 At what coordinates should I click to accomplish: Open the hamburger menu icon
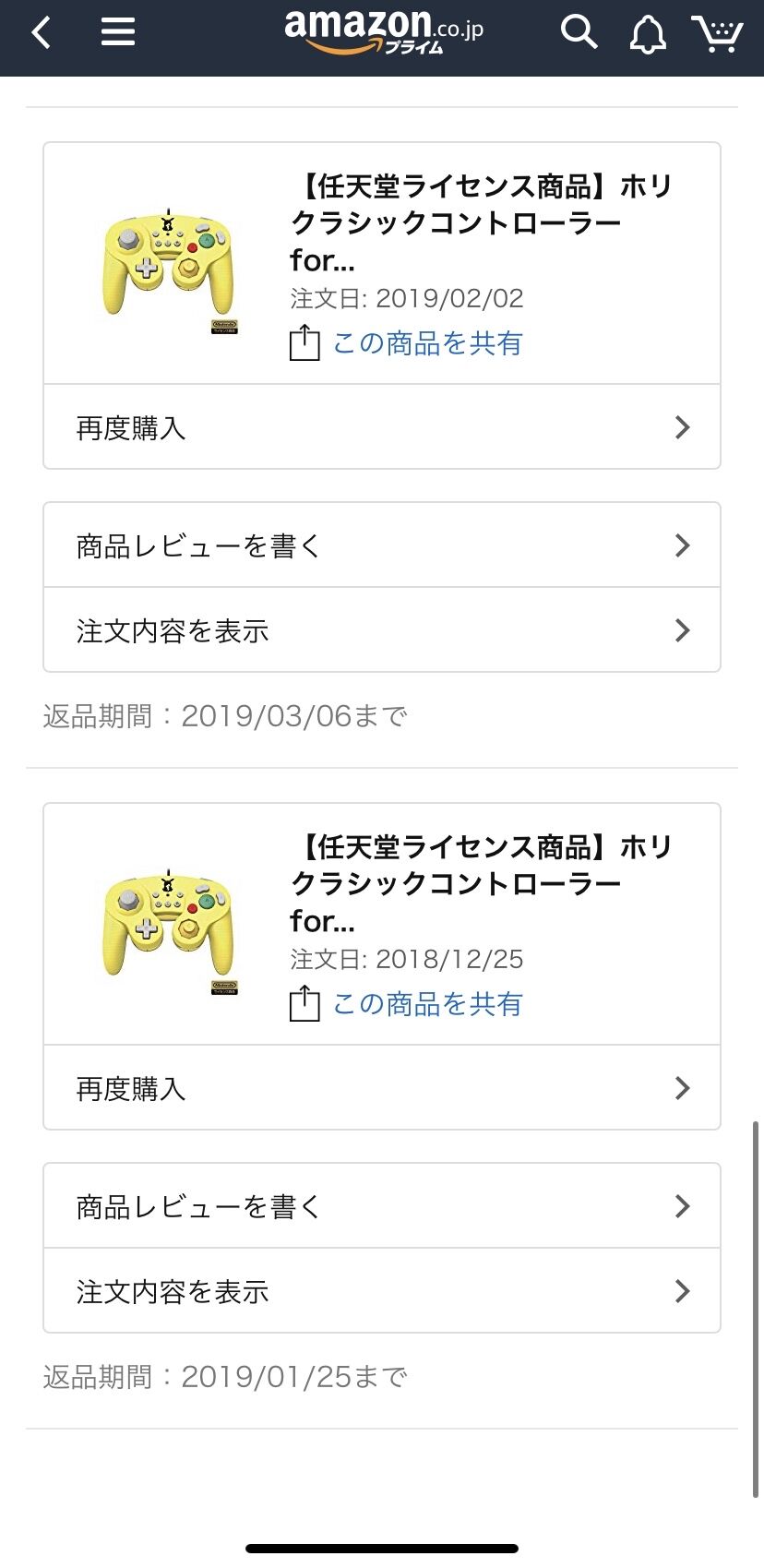(x=117, y=30)
